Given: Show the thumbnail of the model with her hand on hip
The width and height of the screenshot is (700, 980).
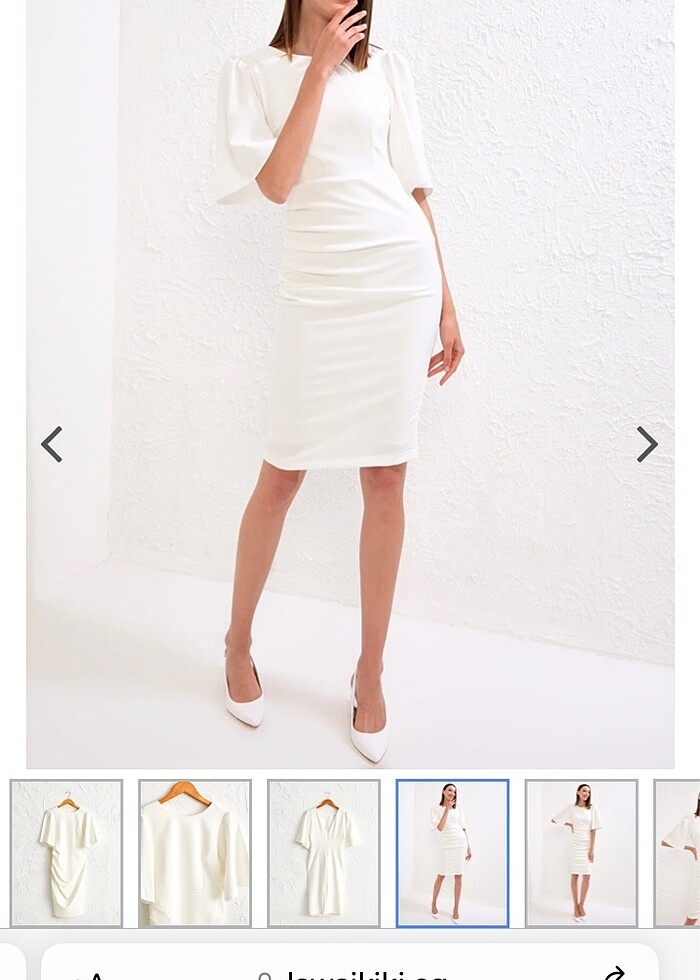Looking at the screenshot, I should point(581,853).
